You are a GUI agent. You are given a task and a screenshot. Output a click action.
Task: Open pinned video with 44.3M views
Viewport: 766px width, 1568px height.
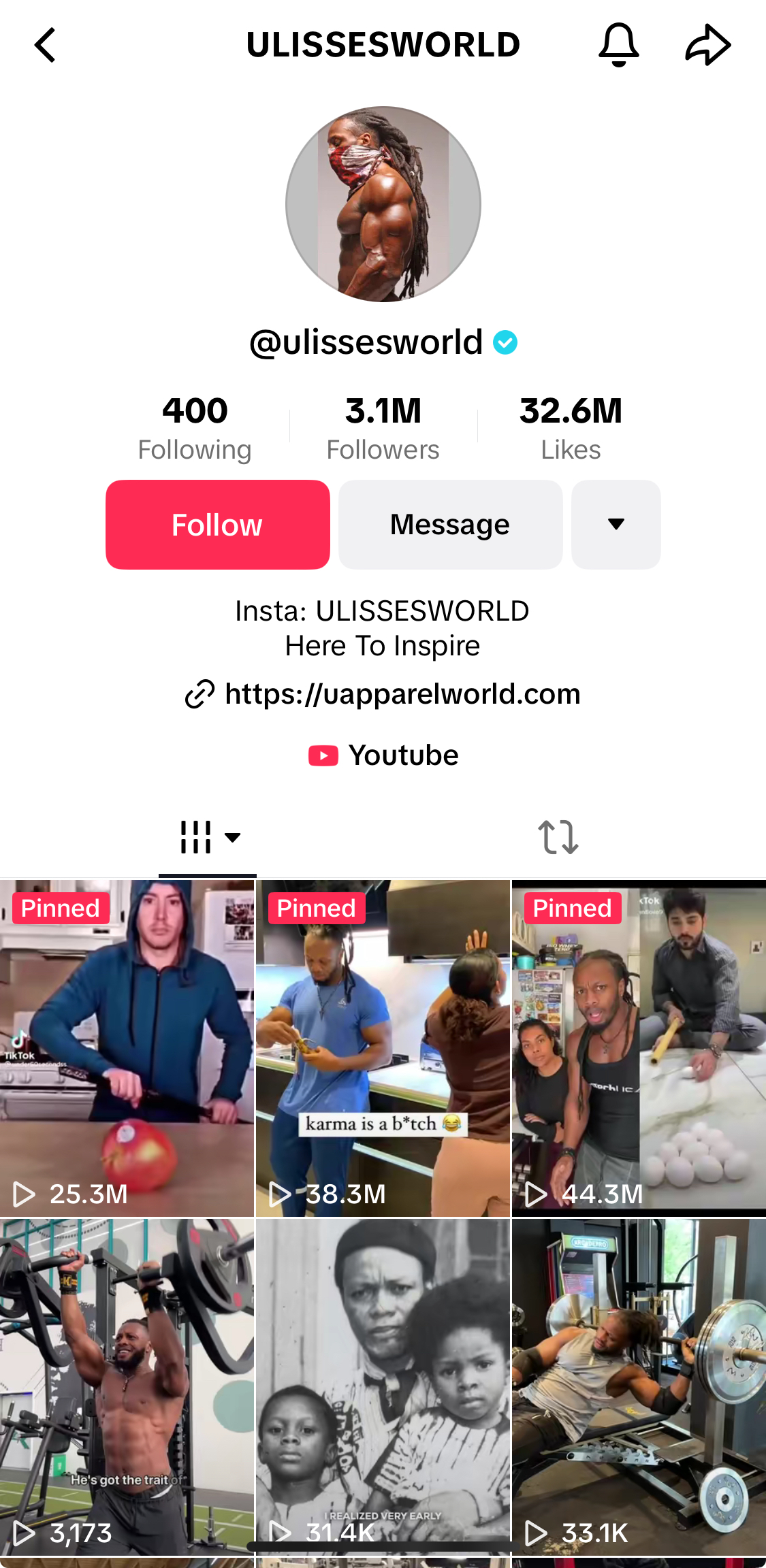(639, 1048)
